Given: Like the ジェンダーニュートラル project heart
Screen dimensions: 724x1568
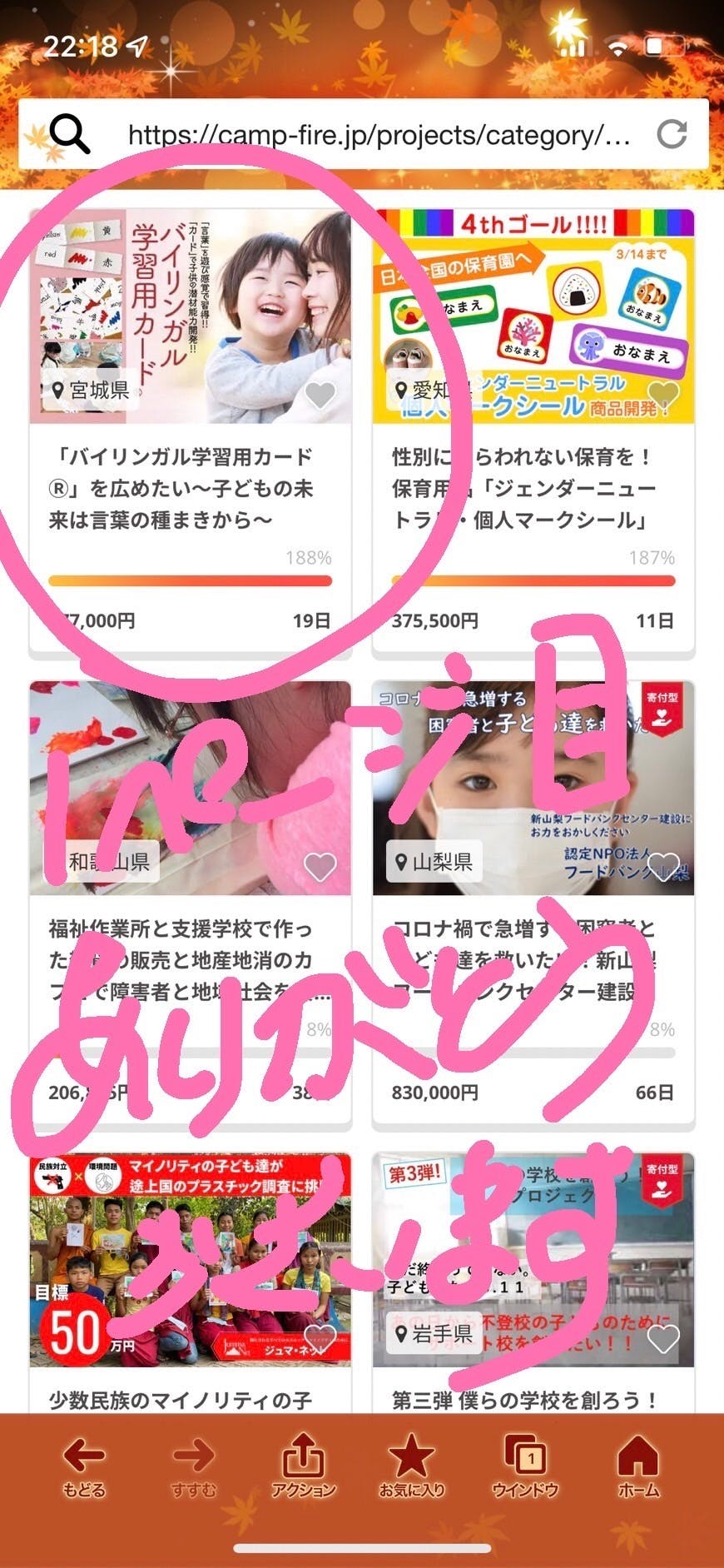Looking at the screenshot, I should click(663, 393).
